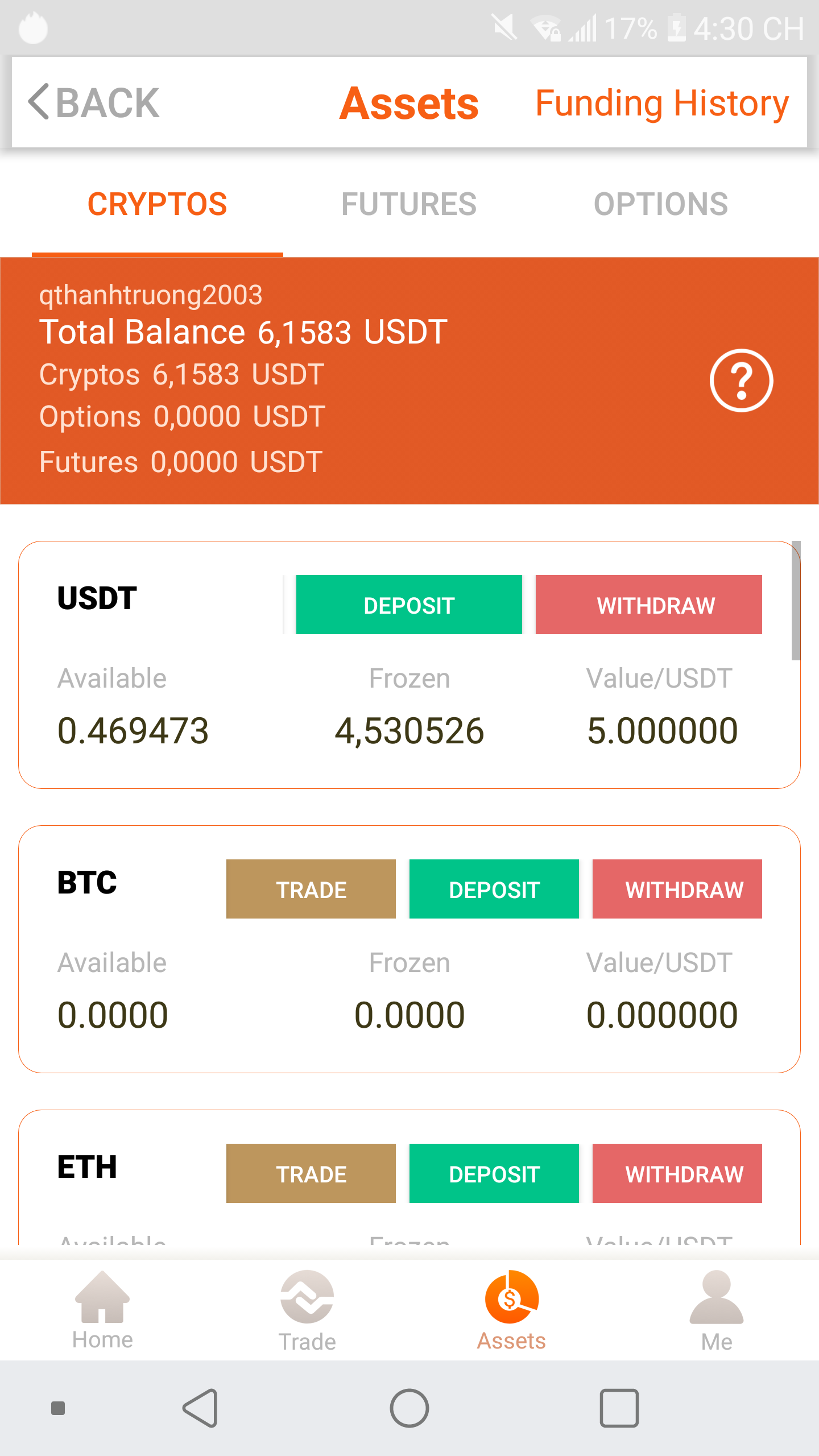819x1456 pixels.
Task: Go to the Home tab
Action: (x=102, y=1310)
